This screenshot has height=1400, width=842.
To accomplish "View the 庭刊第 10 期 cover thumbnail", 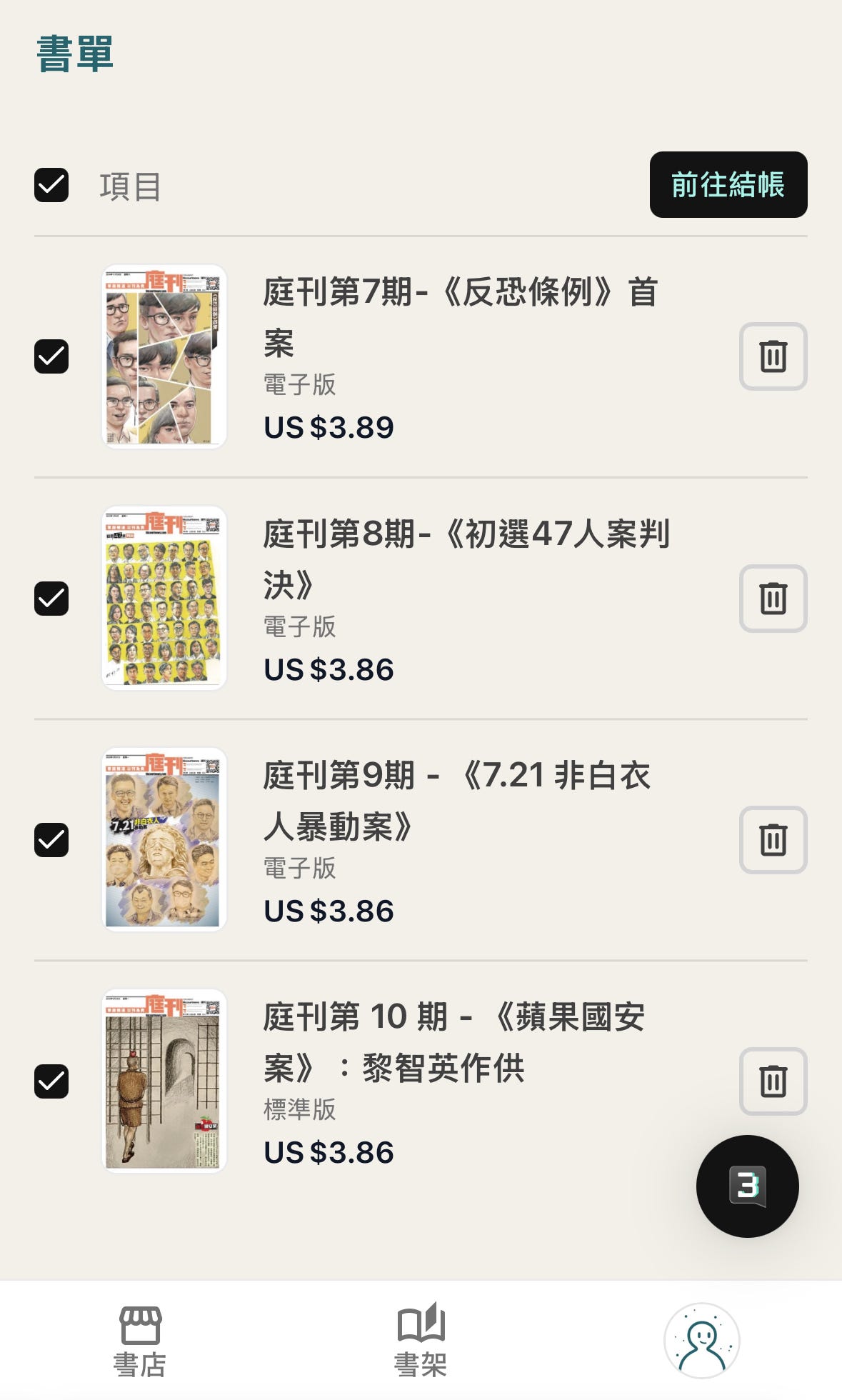I will click(x=164, y=1081).
